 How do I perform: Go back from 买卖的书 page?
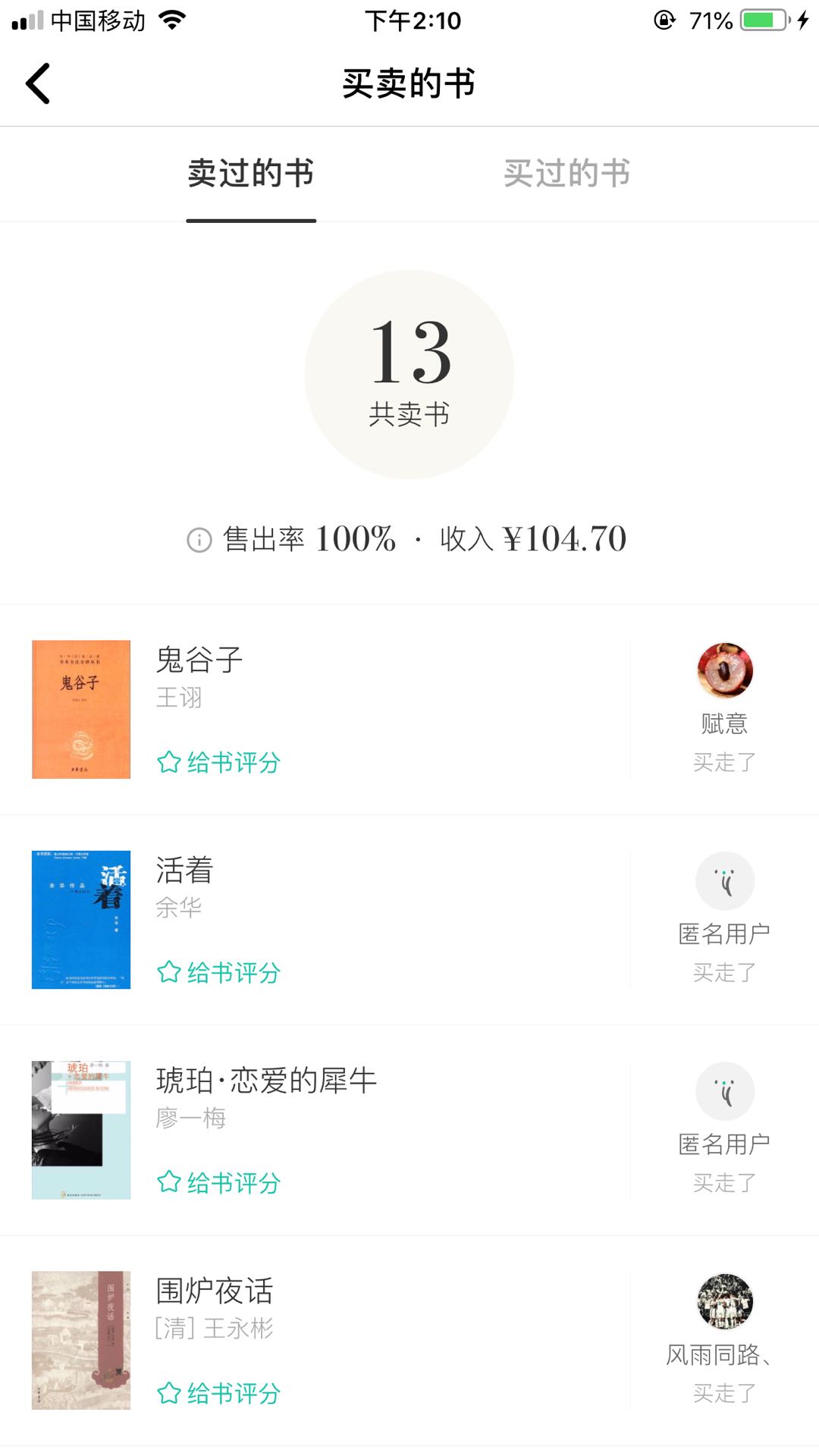tap(38, 83)
